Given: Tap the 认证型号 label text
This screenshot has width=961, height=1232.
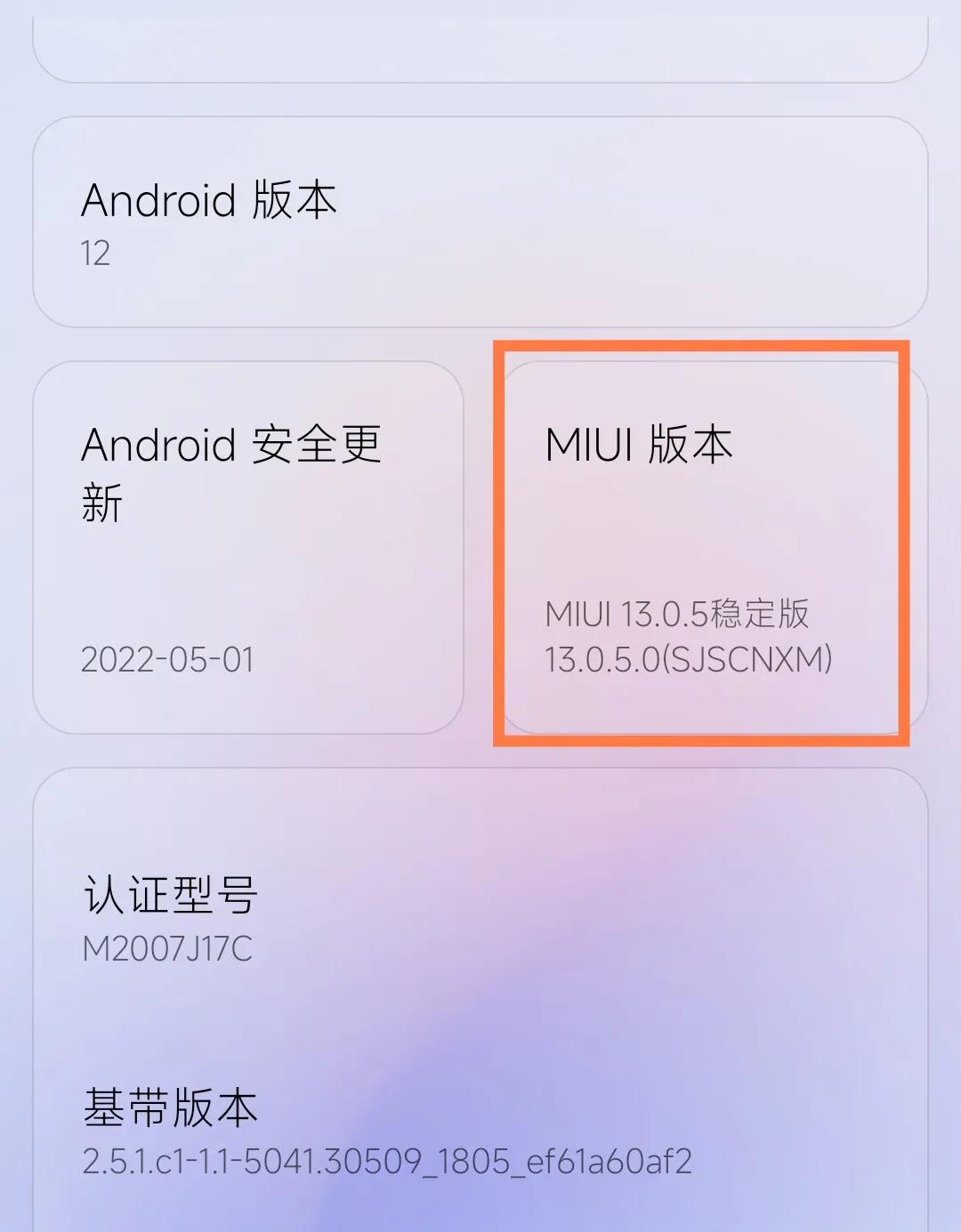Looking at the screenshot, I should point(168,898).
